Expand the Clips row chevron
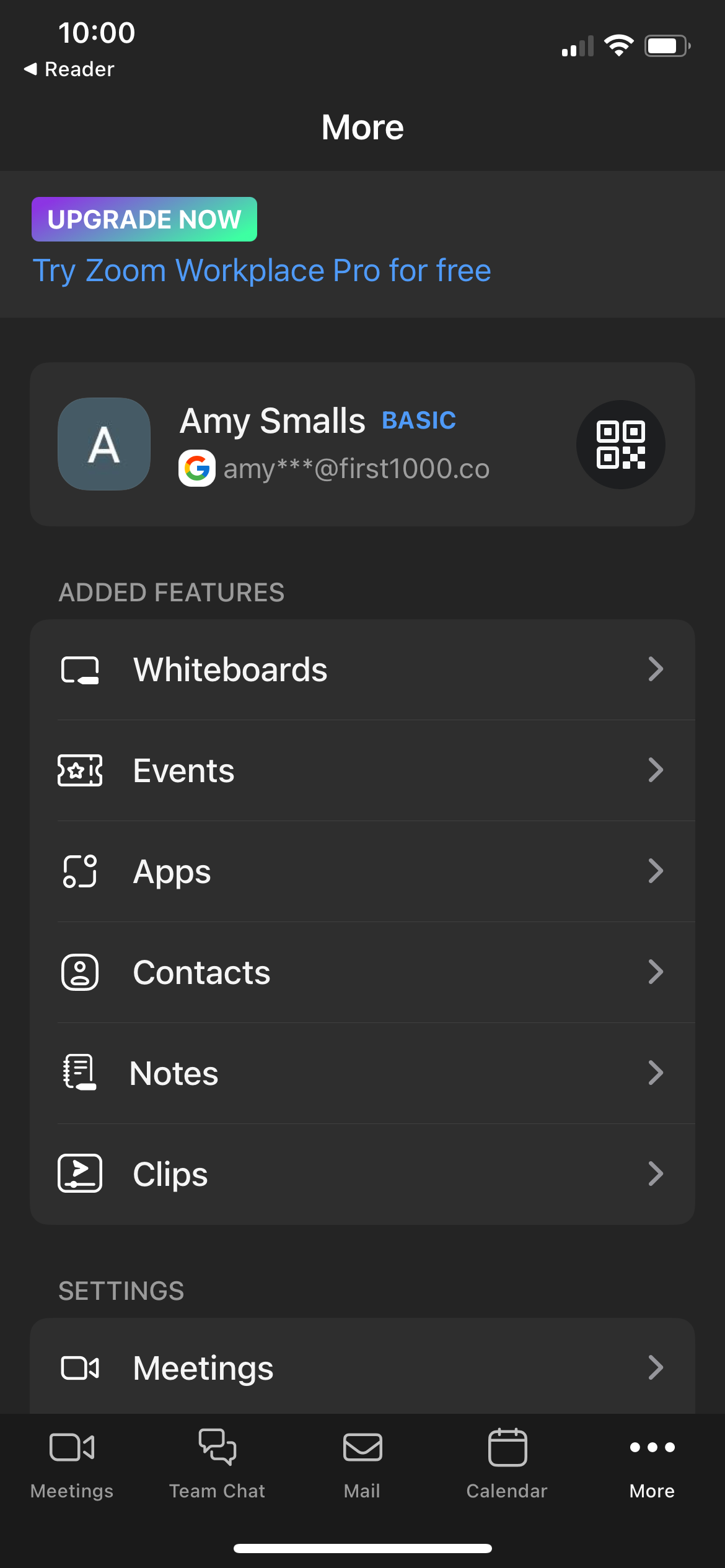Image resolution: width=725 pixels, height=1568 pixels. (656, 1172)
